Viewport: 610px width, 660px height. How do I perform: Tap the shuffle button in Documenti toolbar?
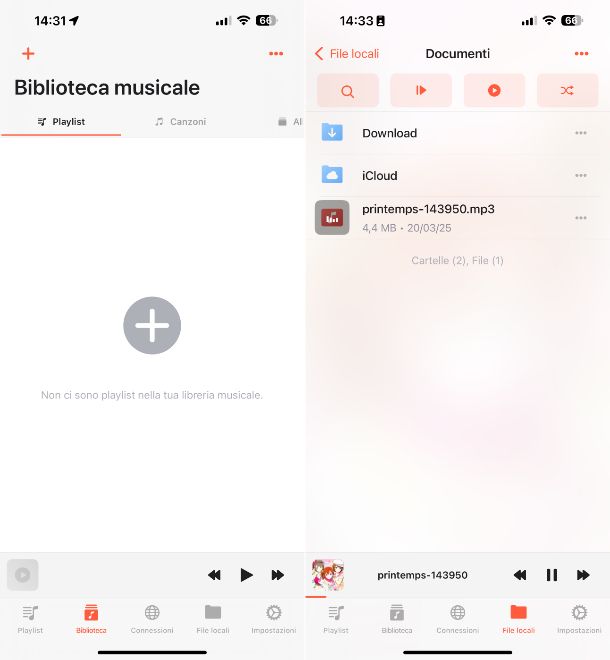pos(567,90)
